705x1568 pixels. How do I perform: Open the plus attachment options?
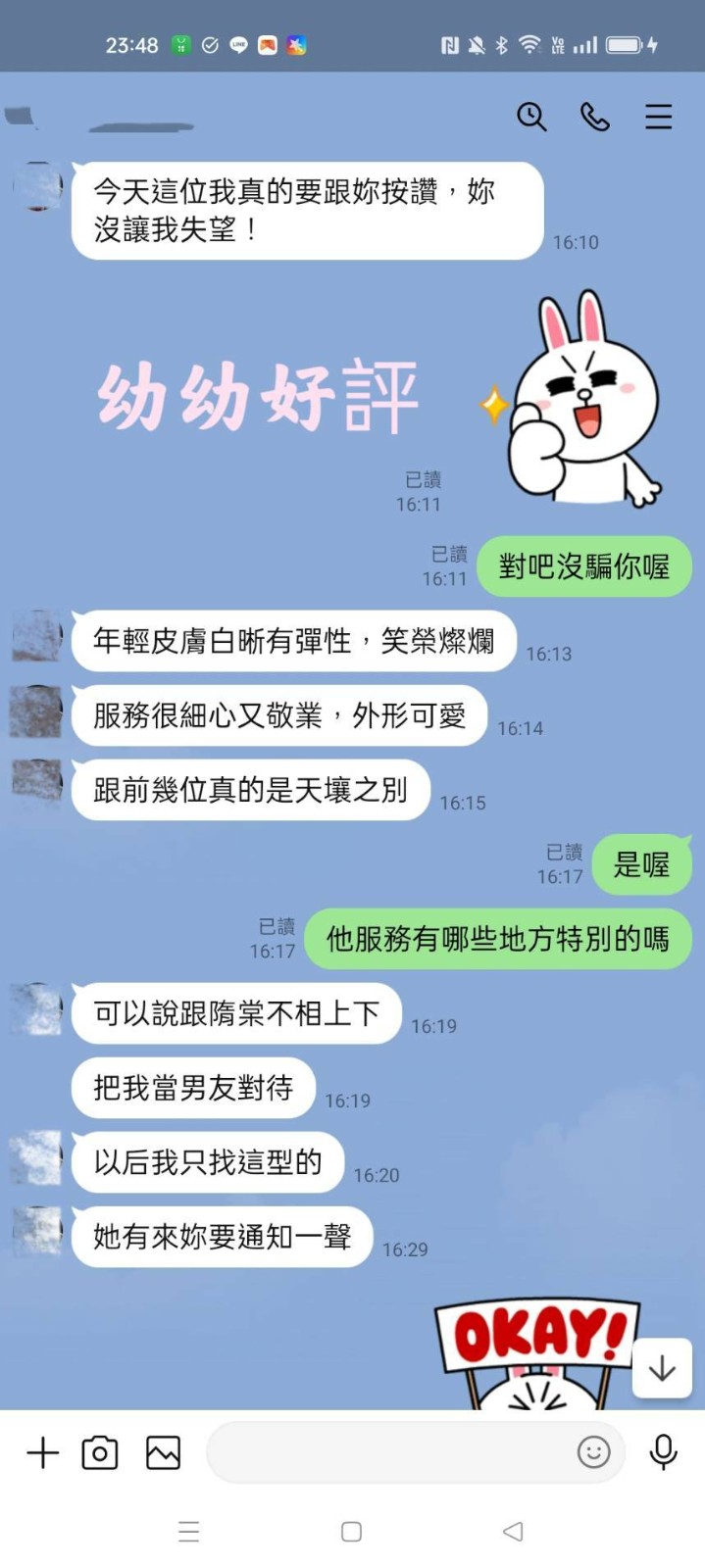[x=42, y=1451]
